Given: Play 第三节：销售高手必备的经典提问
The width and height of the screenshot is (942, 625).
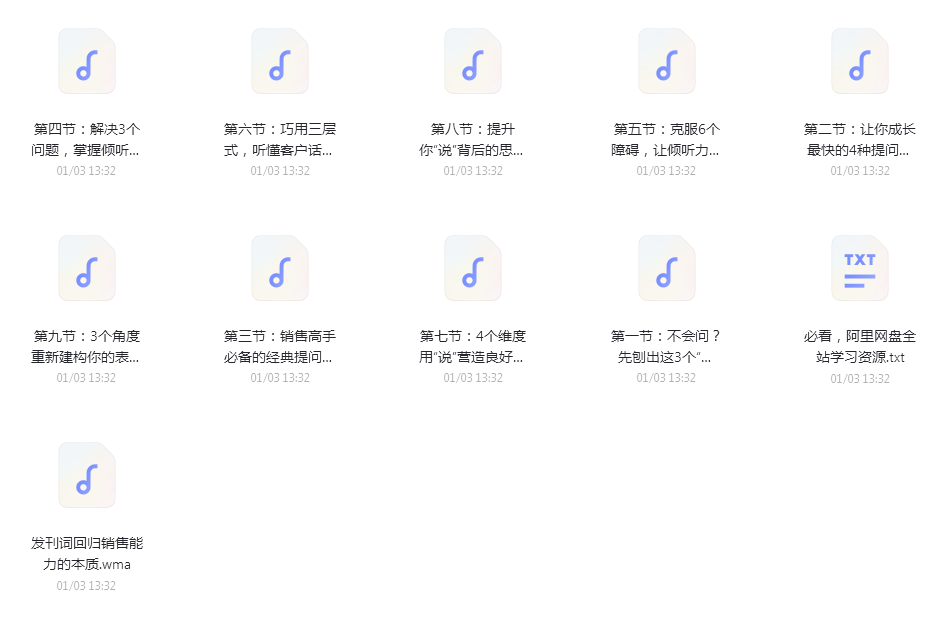Looking at the screenshot, I should [x=280, y=269].
